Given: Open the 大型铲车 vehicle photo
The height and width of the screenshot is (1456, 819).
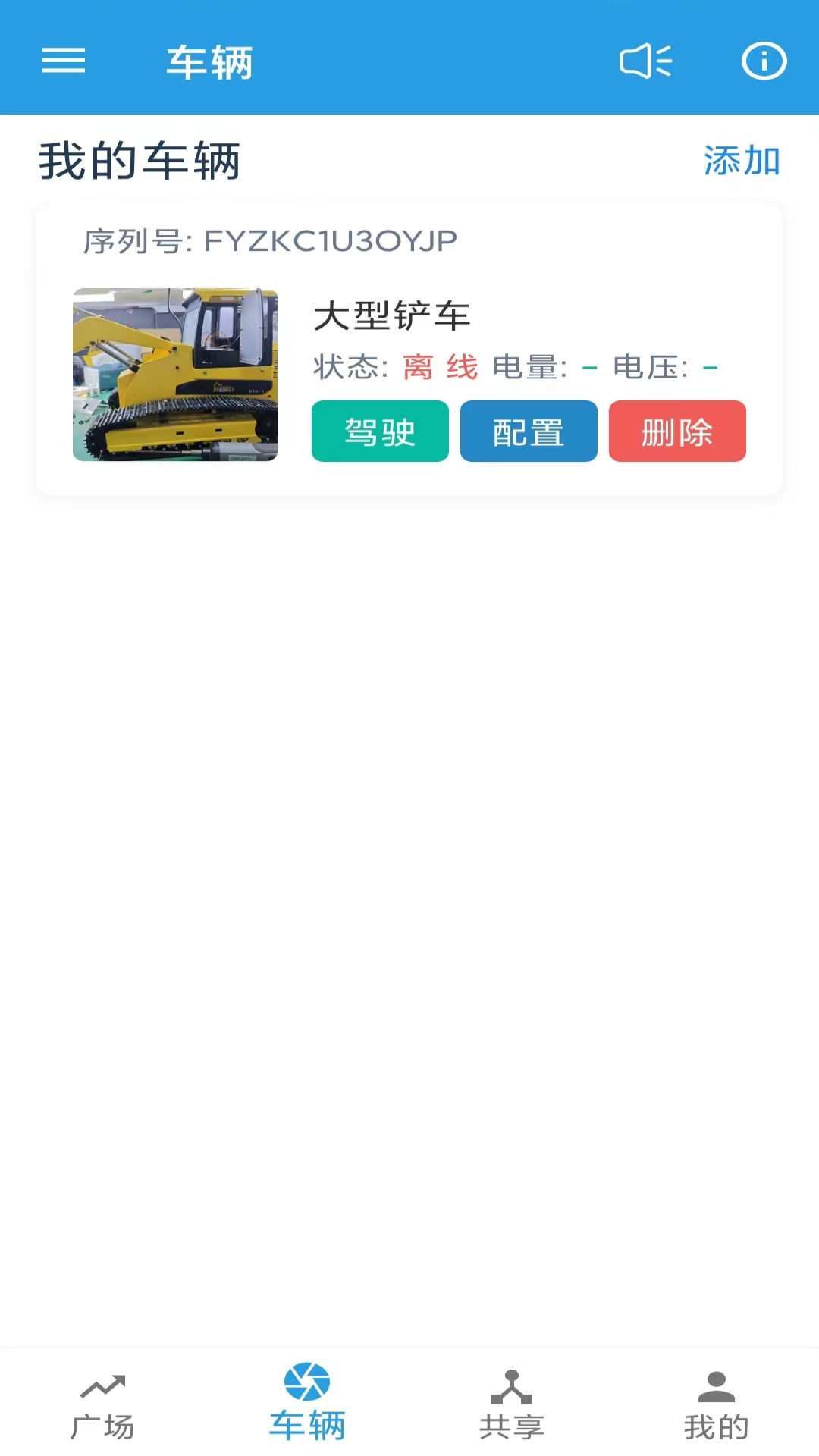Looking at the screenshot, I should click(175, 375).
